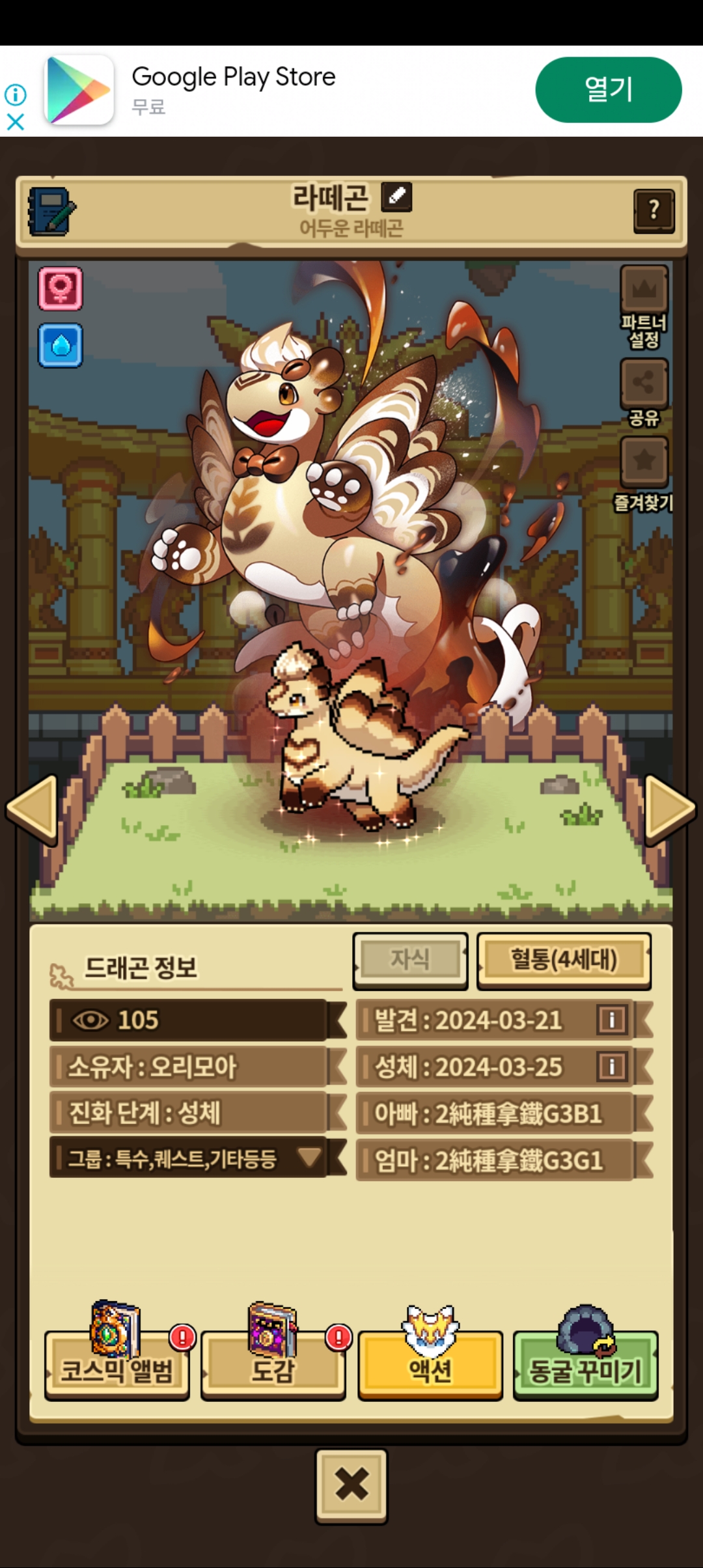
Task: Open 파트너 설정 partner setting
Action: (x=644, y=290)
